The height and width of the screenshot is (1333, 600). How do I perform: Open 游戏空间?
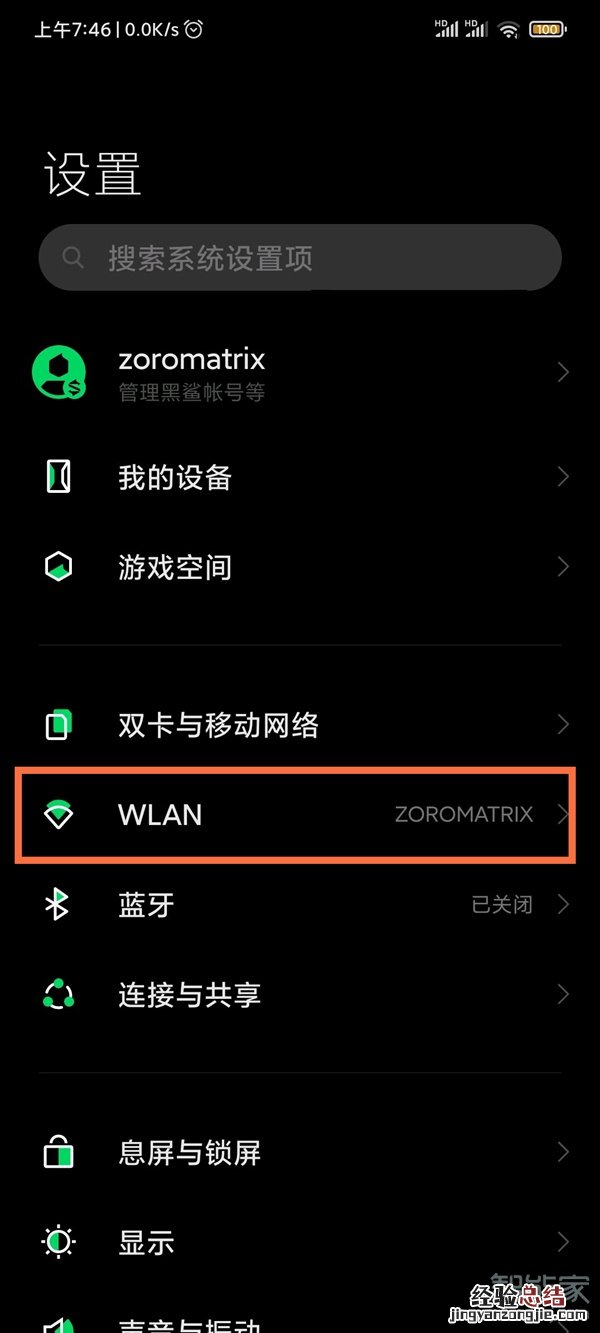tap(300, 567)
